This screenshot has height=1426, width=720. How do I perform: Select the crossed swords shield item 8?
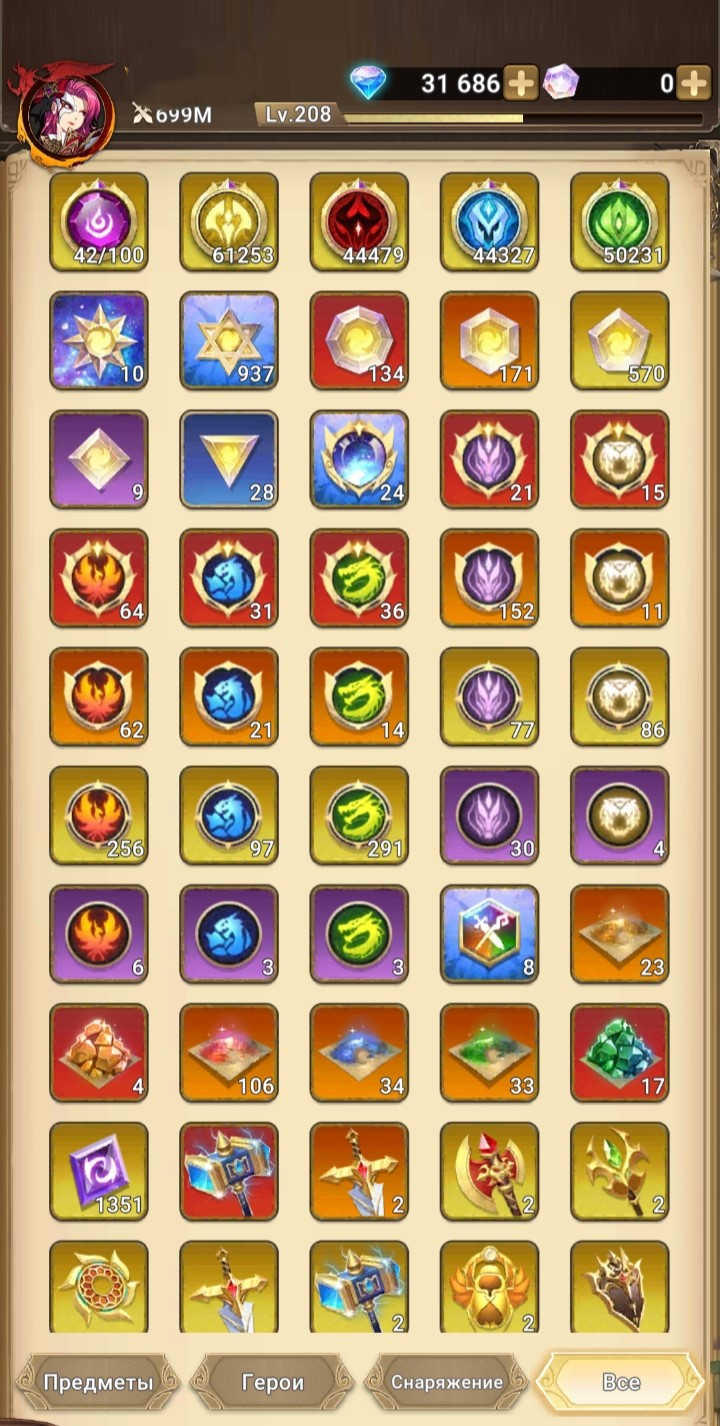pos(489,934)
